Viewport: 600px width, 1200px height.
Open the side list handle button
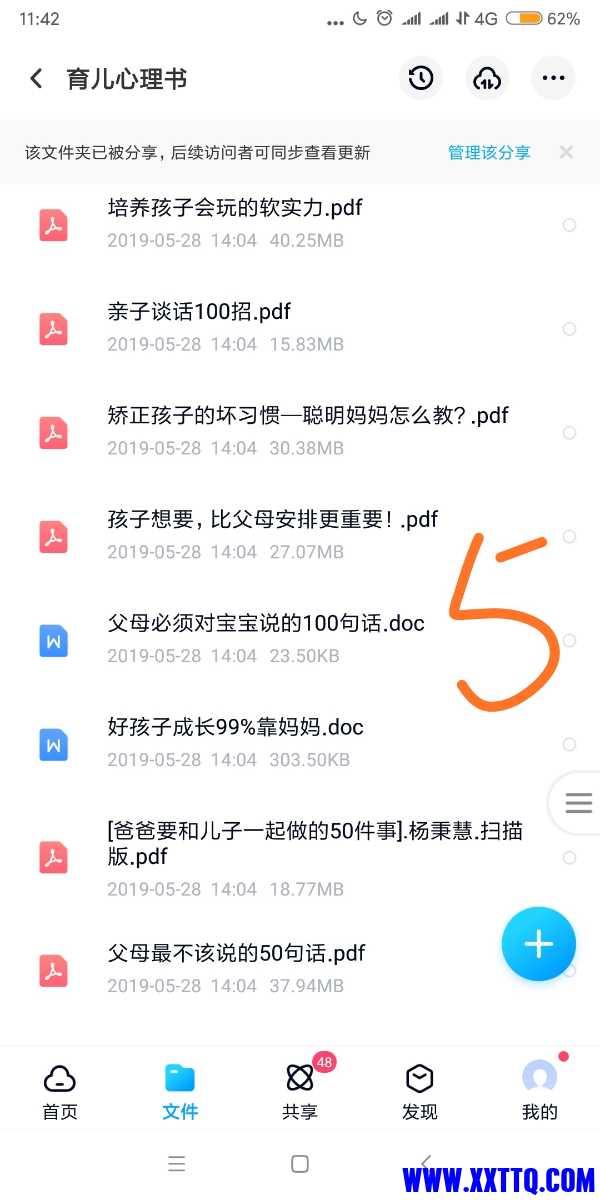point(578,802)
